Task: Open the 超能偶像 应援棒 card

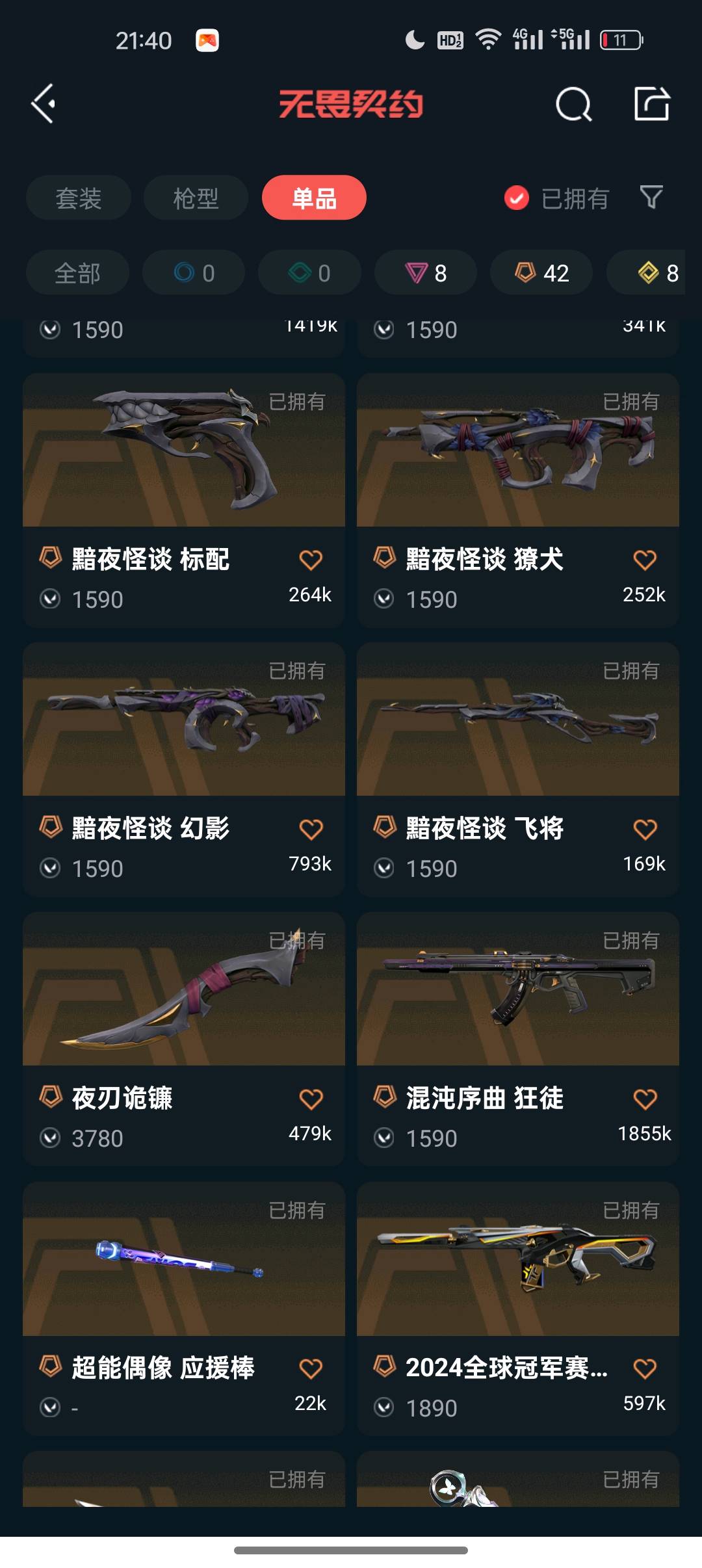Action: pos(184,1309)
